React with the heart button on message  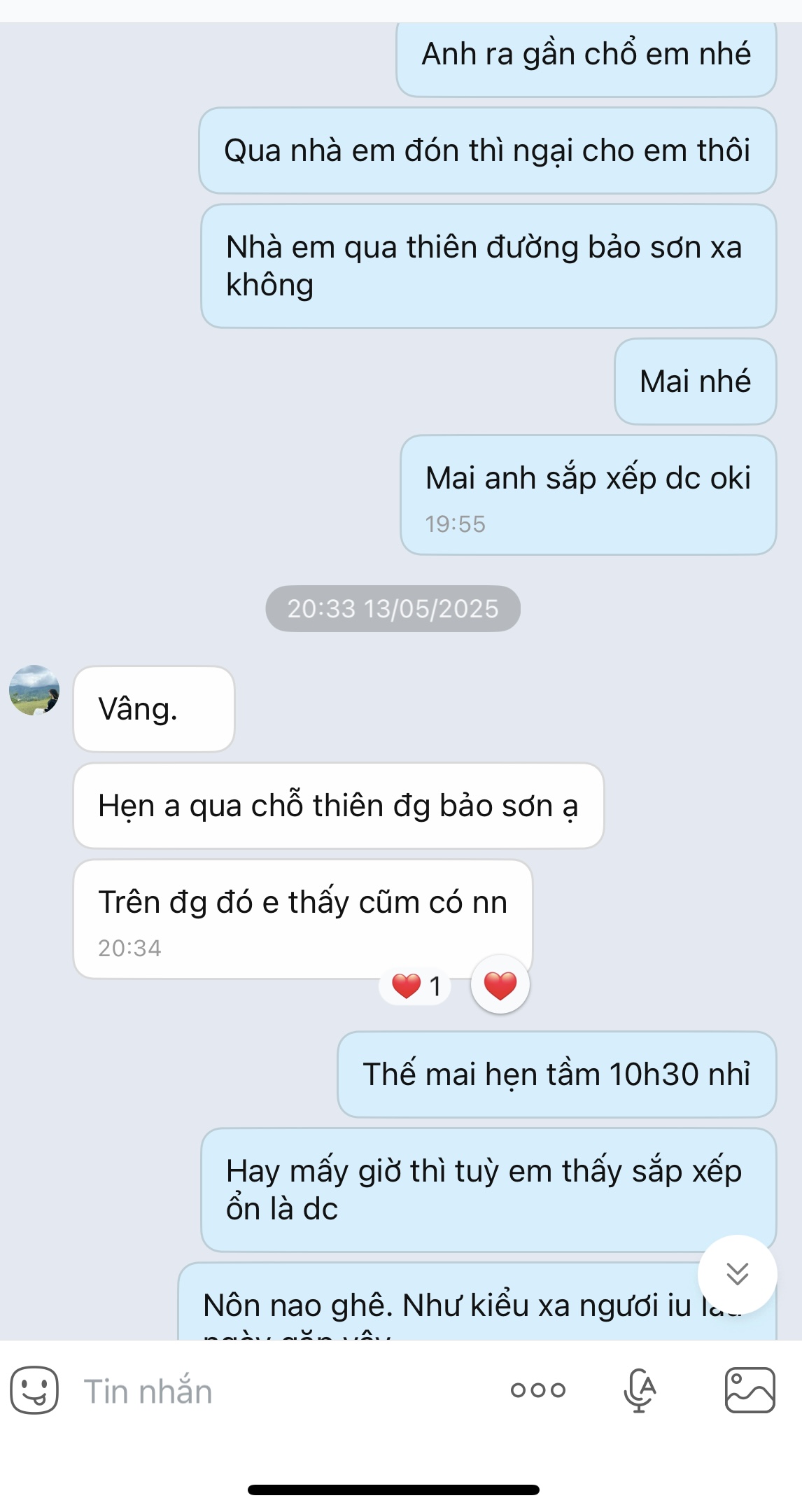point(500,986)
